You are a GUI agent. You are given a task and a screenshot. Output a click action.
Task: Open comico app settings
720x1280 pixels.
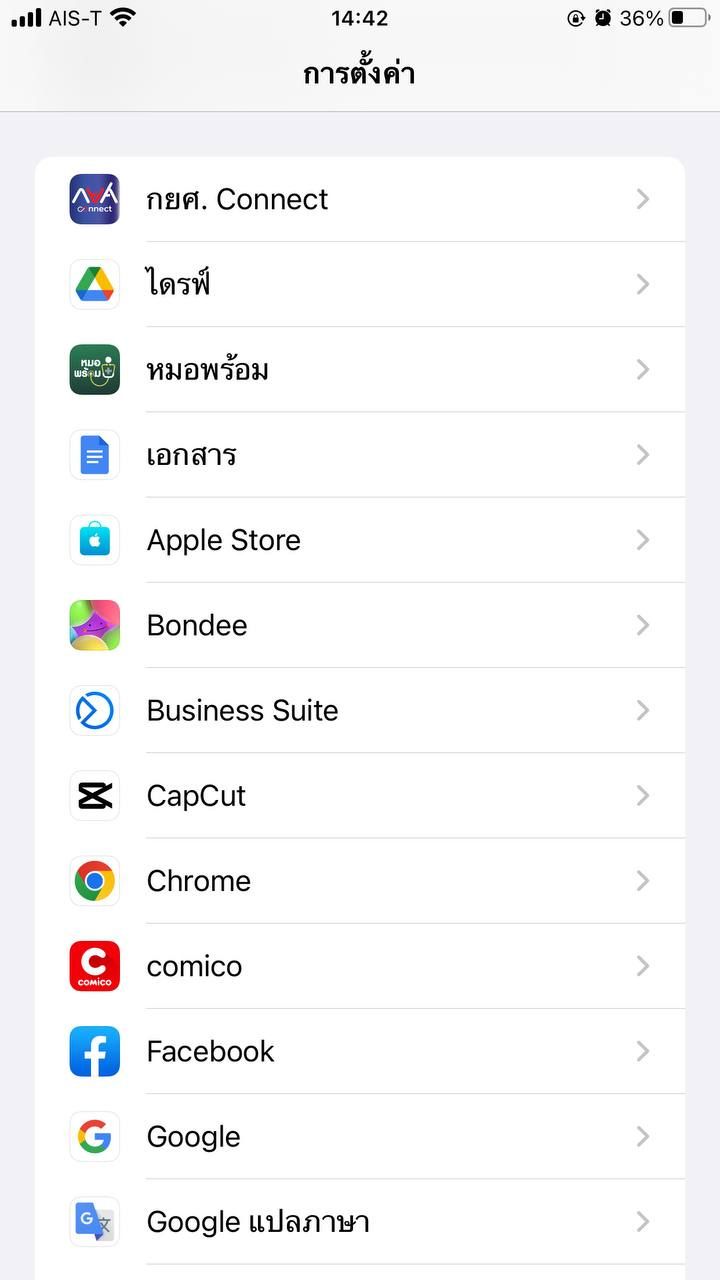pyautogui.click(x=360, y=966)
